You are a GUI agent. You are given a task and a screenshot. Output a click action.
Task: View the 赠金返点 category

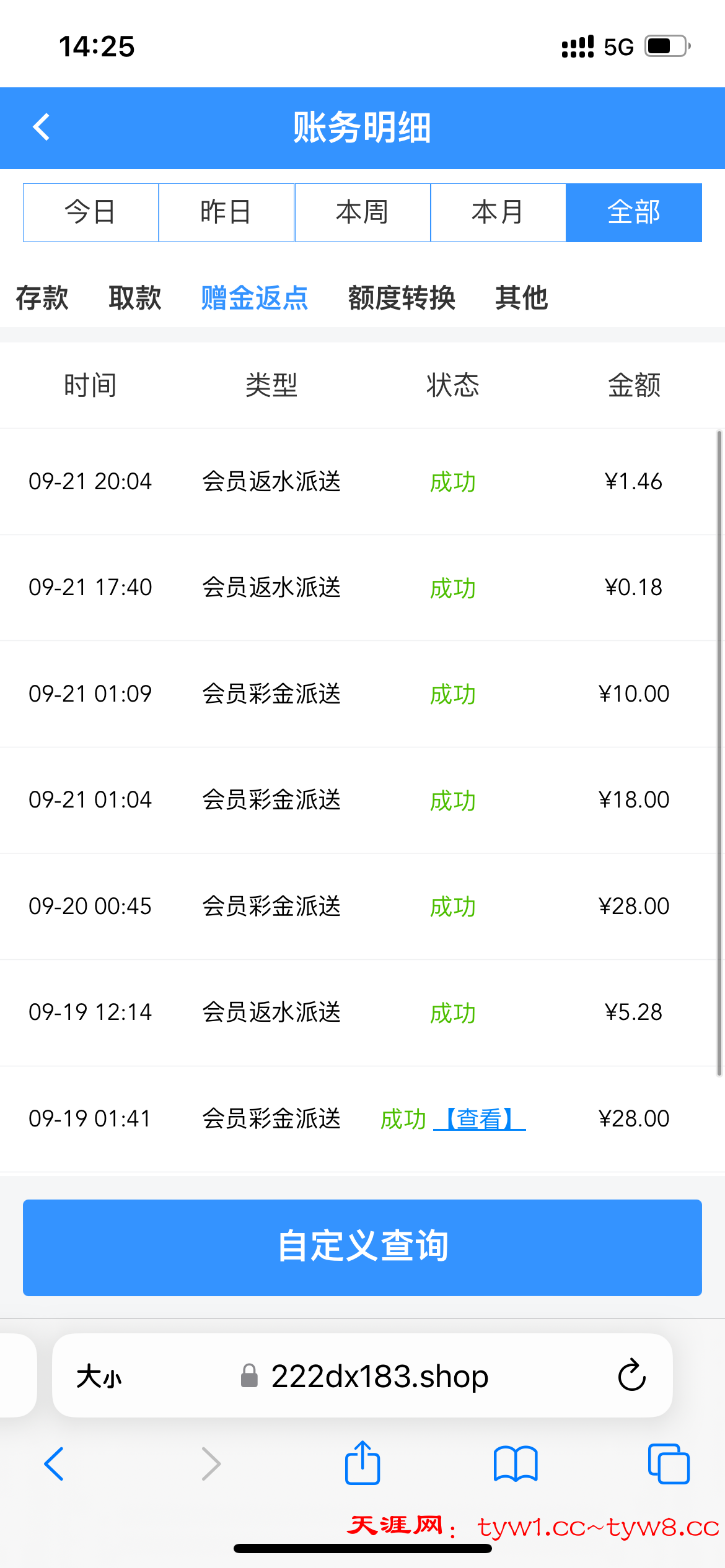255,298
